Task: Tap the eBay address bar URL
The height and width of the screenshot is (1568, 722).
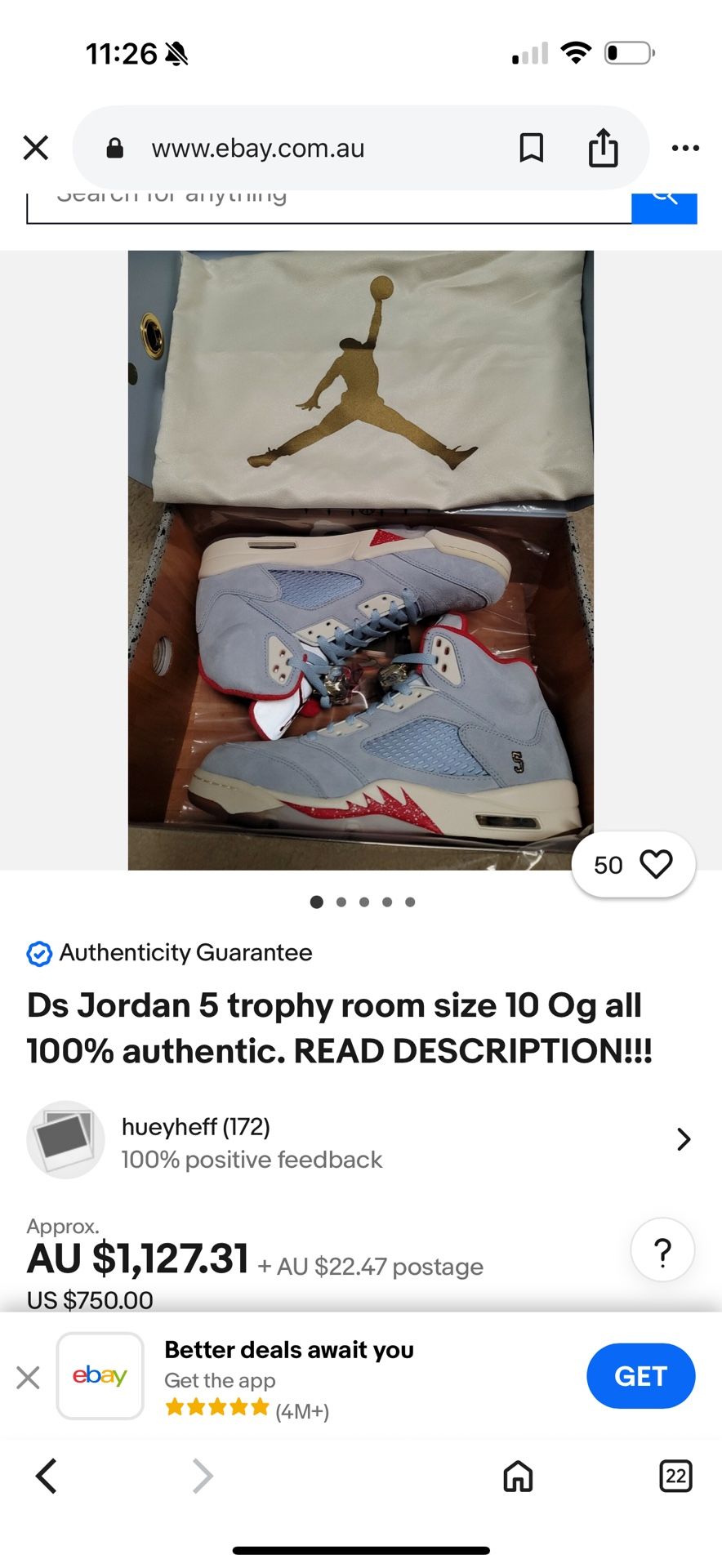Action: pyautogui.click(x=257, y=149)
